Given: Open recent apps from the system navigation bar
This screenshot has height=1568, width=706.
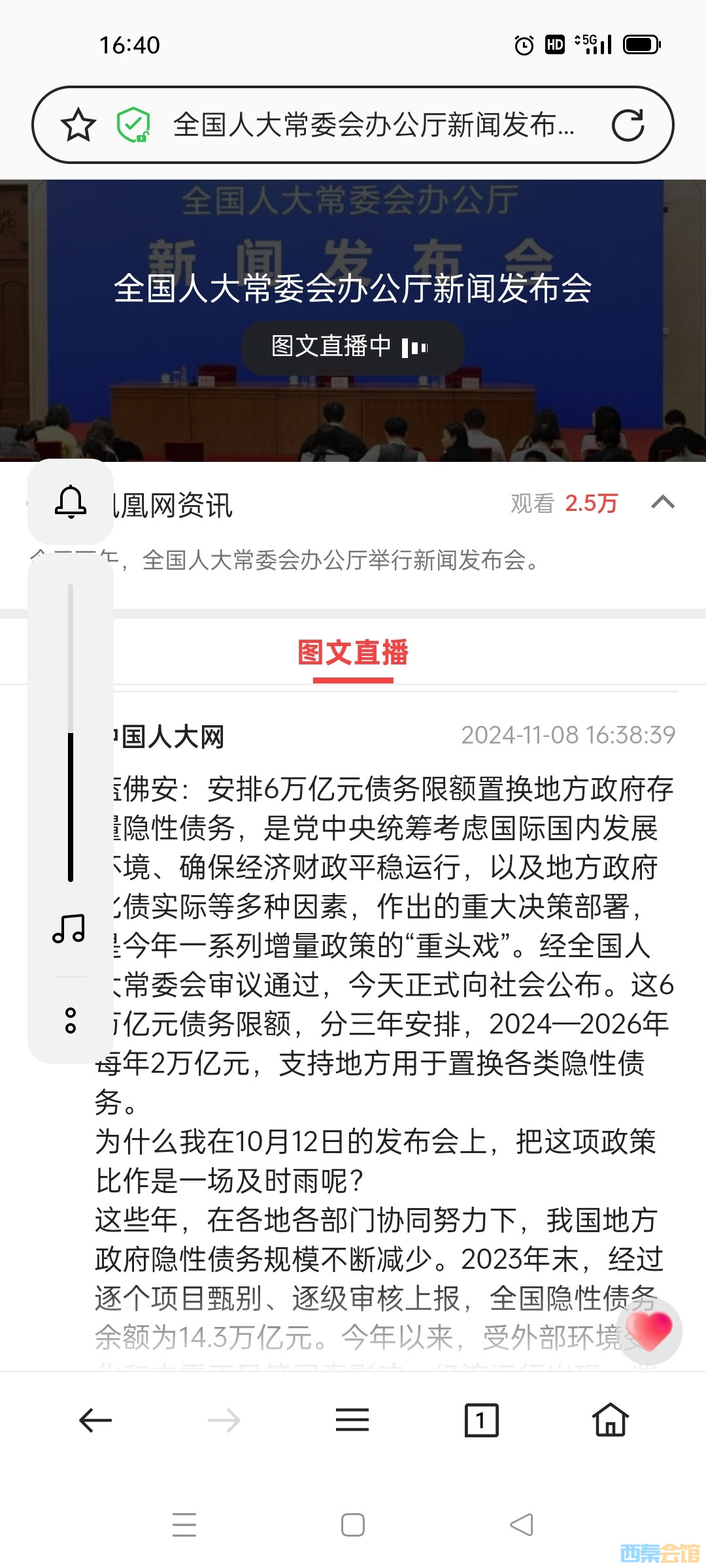Looking at the screenshot, I should tap(184, 1525).
